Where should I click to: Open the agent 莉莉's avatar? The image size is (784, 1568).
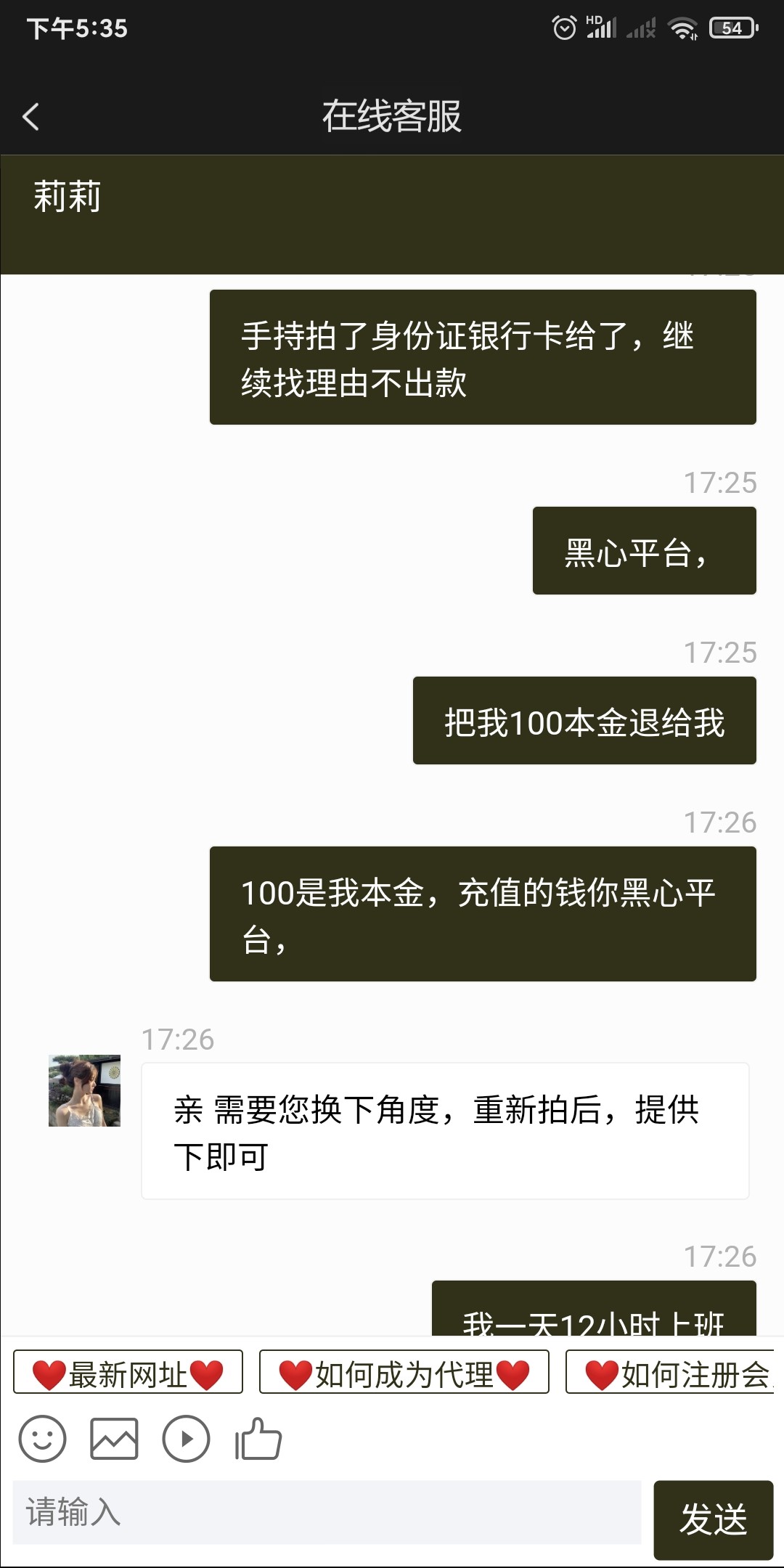click(x=84, y=1090)
